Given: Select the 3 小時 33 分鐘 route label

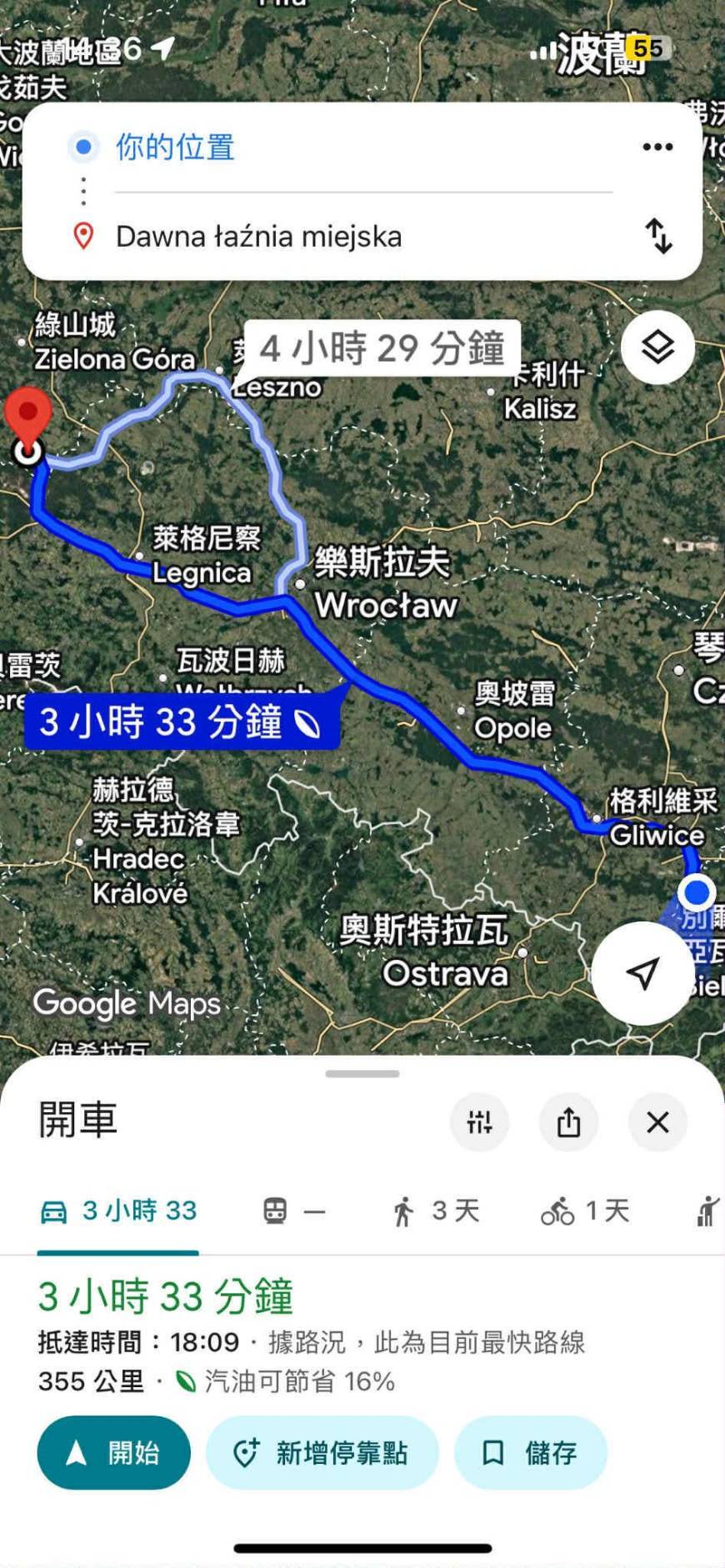Looking at the screenshot, I should point(180,722).
